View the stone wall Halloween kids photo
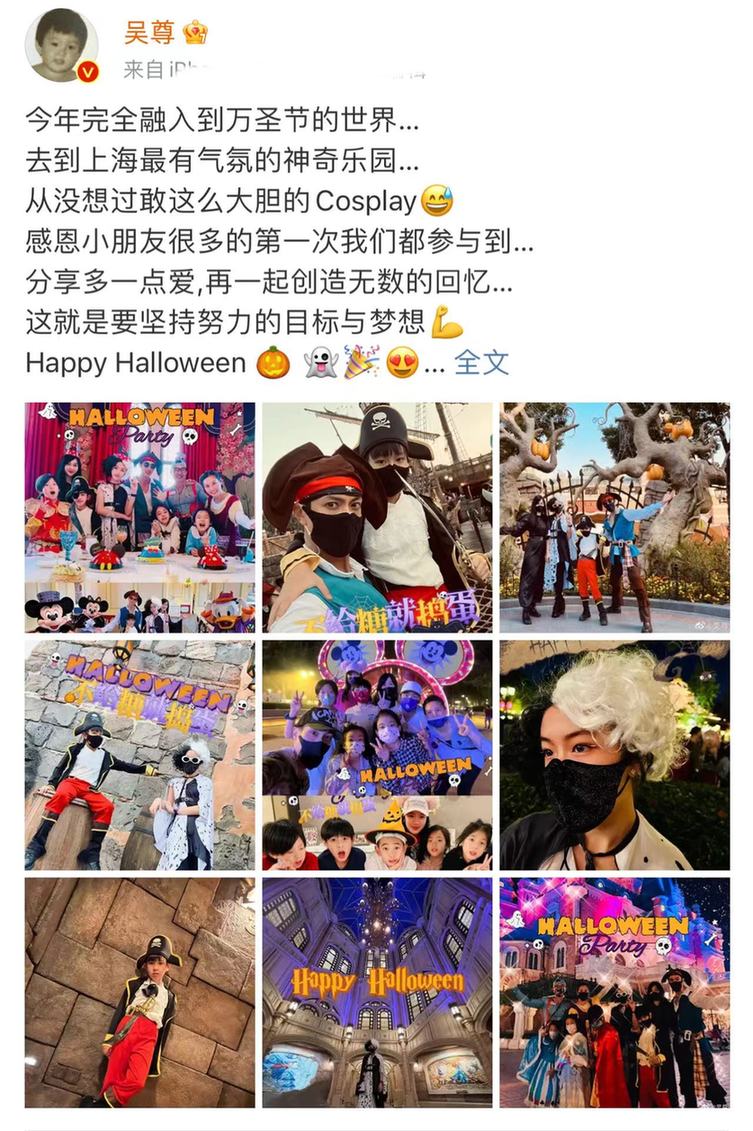 pos(140,755)
